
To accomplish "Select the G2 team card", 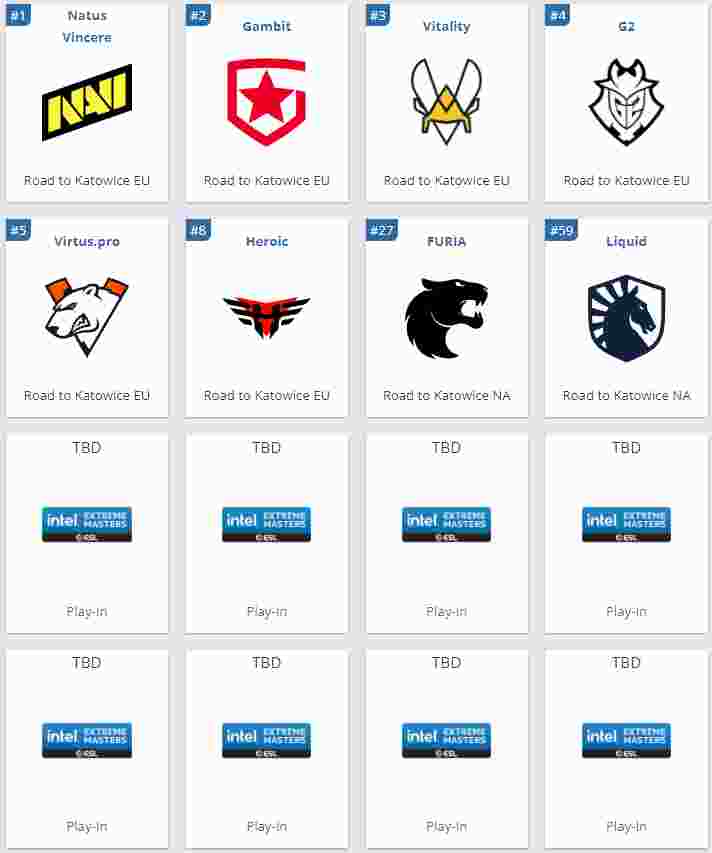I will (626, 103).
